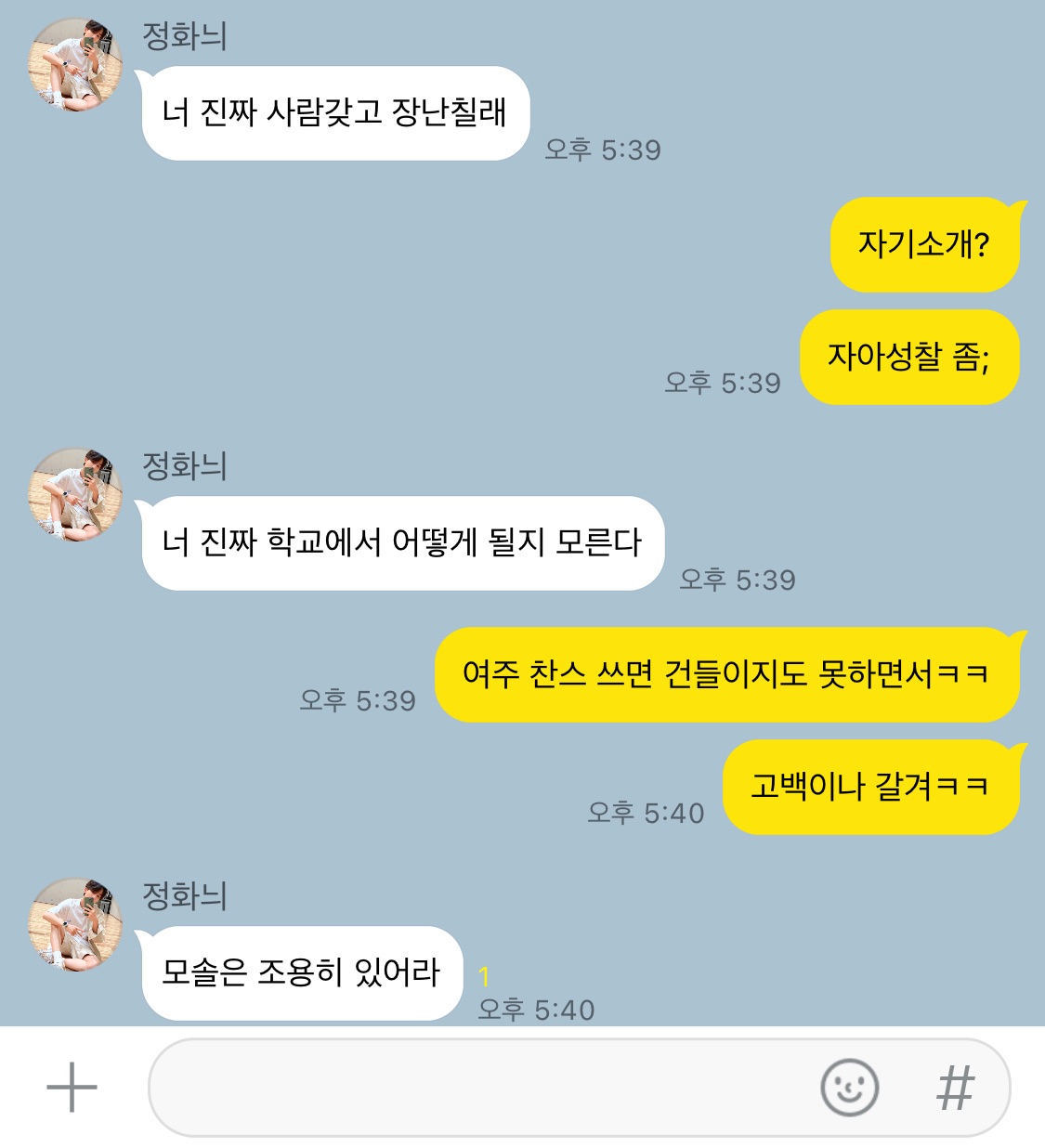Tap 정화늬's avatar above 너 진짜 학교에서 message
1045x1148 pixels.
76,494
